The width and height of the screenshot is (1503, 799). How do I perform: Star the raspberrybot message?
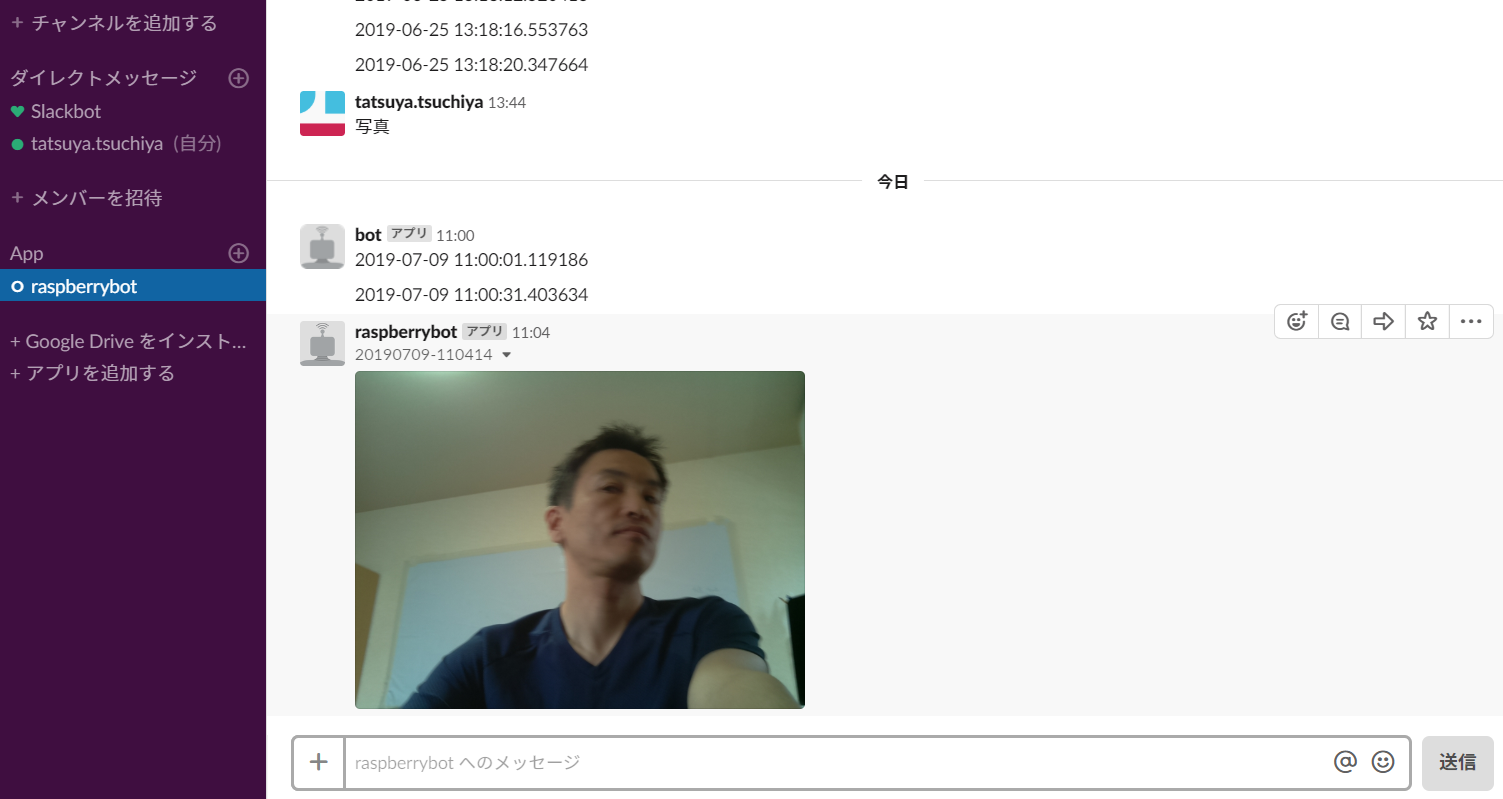(1427, 321)
